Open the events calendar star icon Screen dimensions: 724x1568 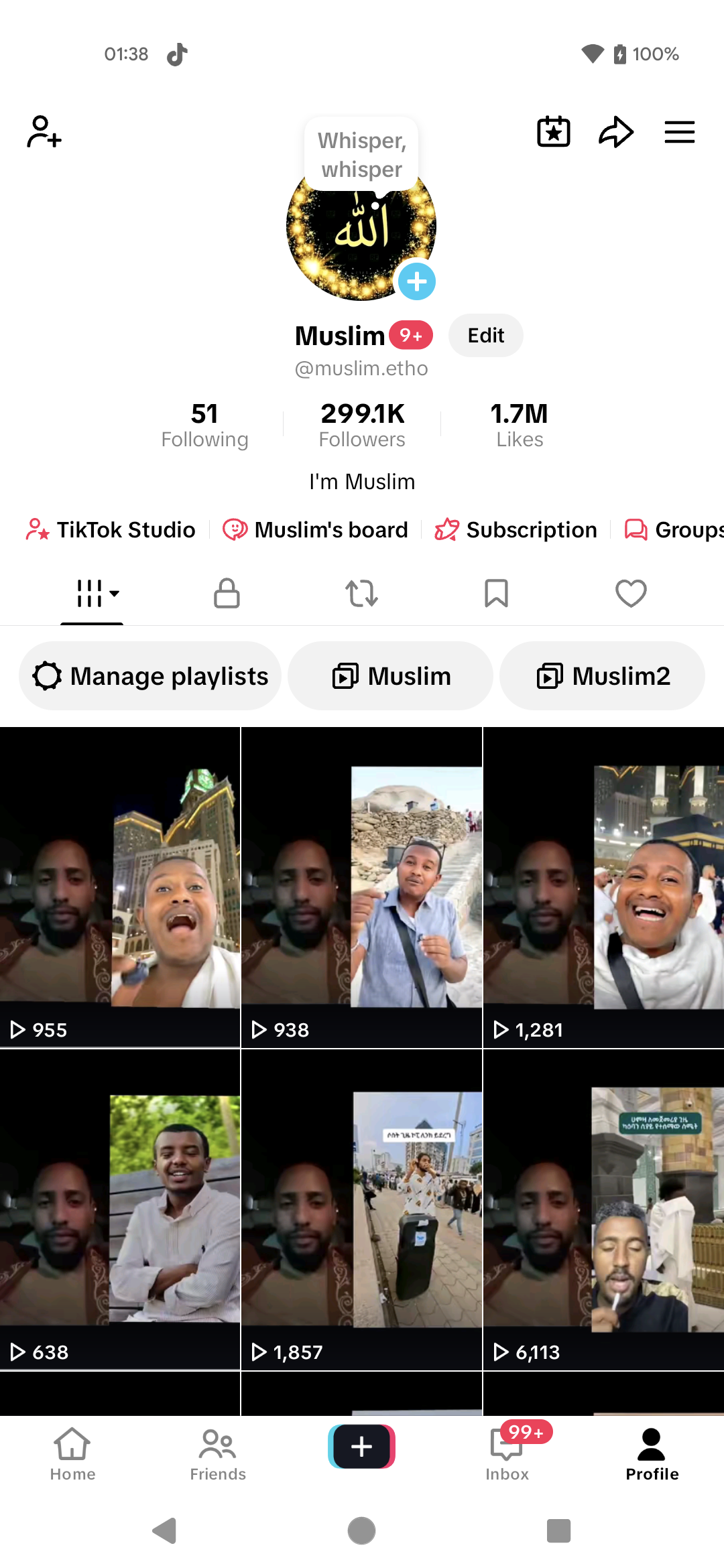tap(554, 131)
